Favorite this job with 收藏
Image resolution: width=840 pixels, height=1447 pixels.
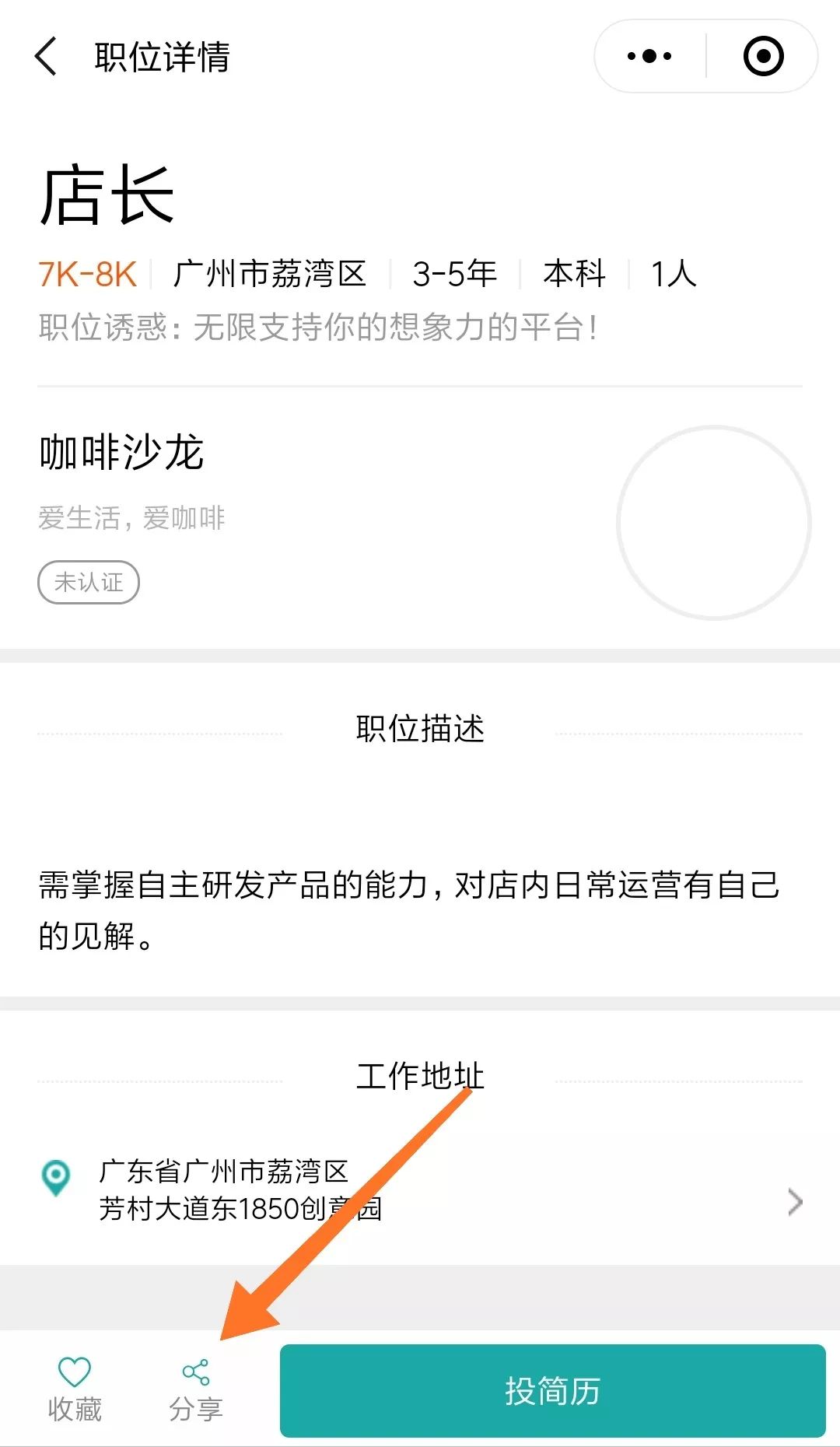[x=75, y=1389]
